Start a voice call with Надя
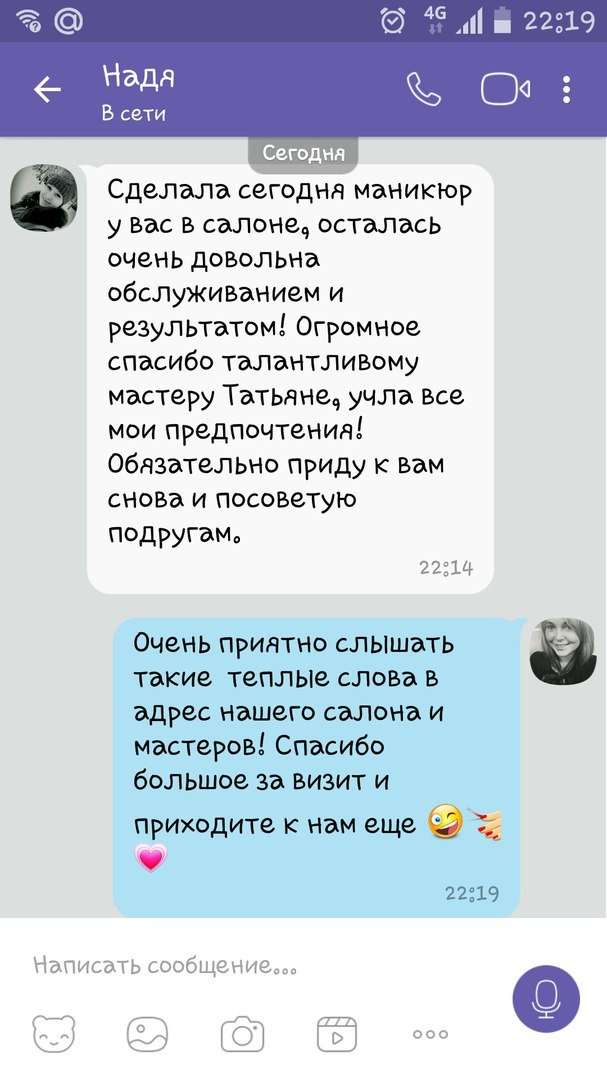 (x=424, y=90)
